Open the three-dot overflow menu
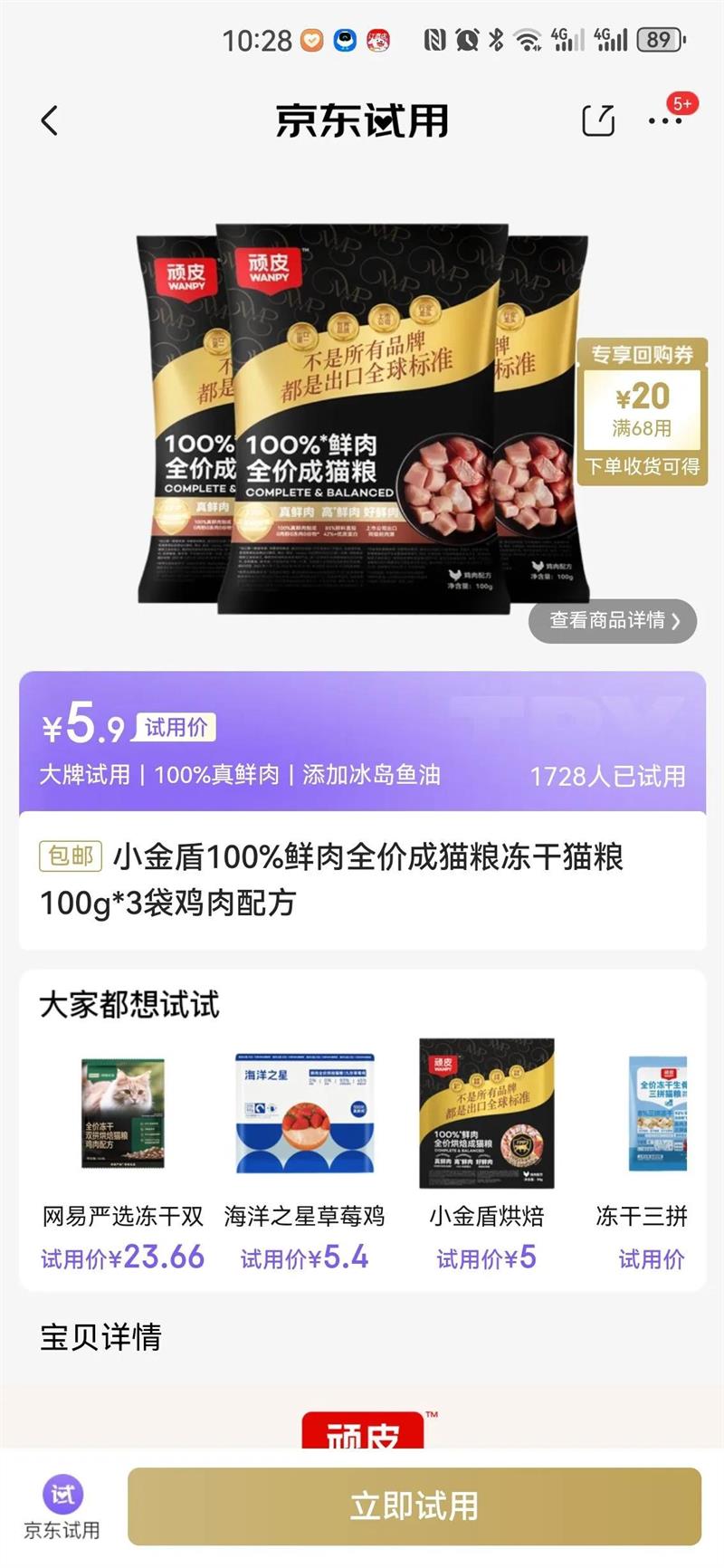 (x=665, y=120)
